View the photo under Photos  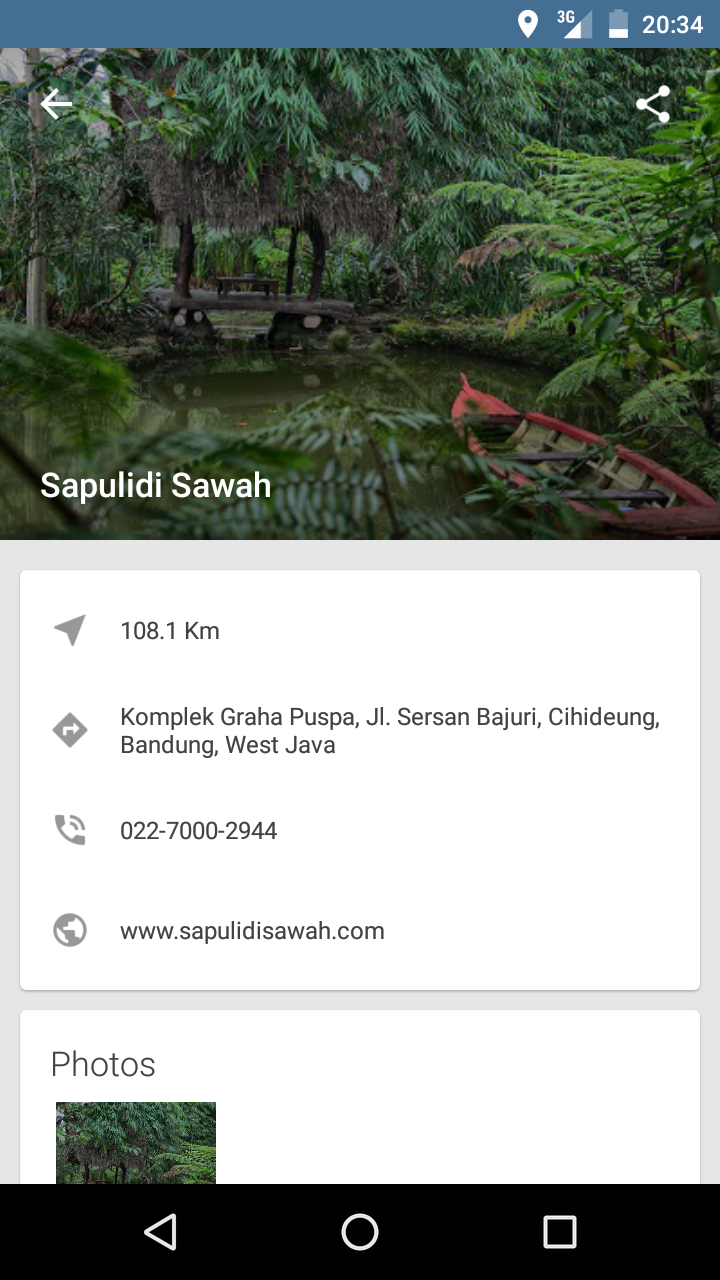(136, 1142)
